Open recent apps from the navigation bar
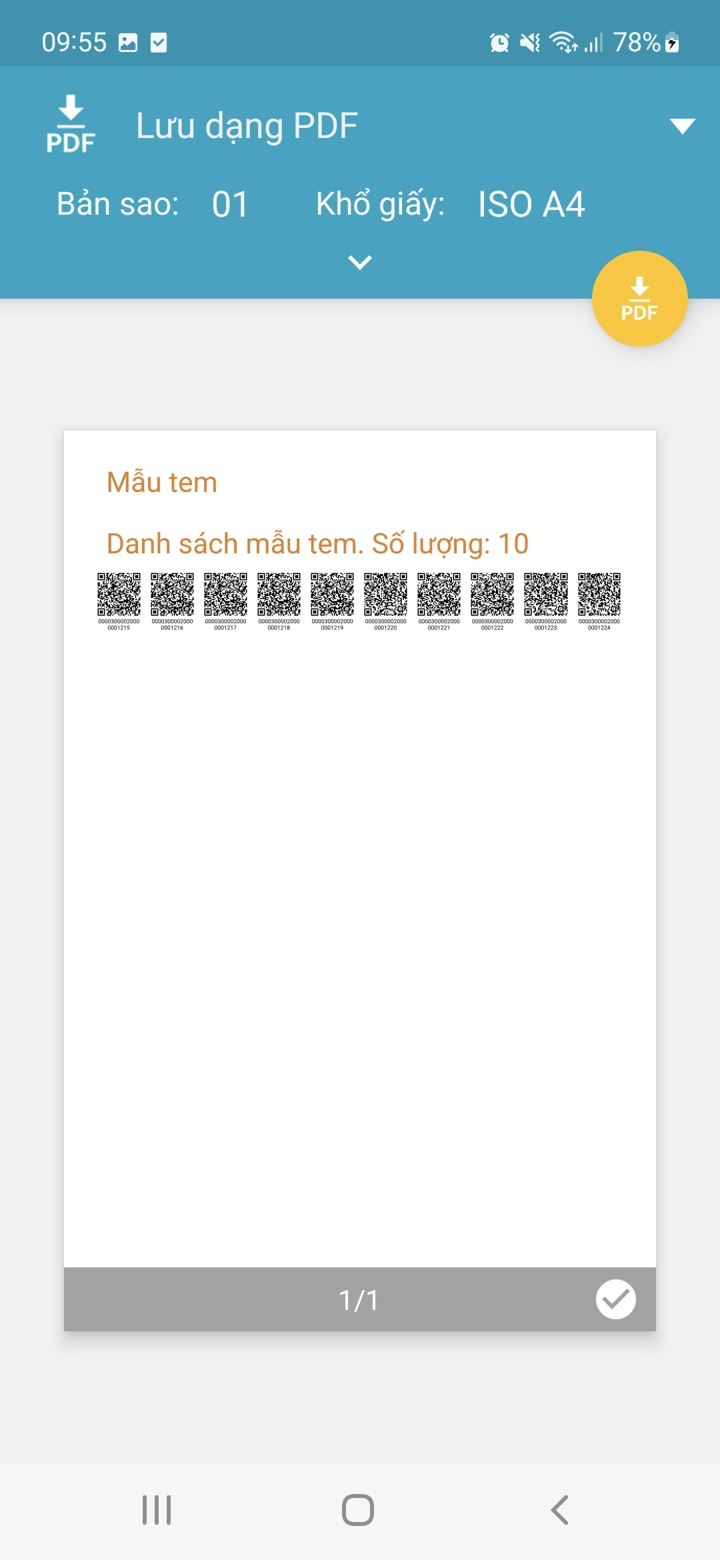720x1560 pixels. (x=157, y=1510)
